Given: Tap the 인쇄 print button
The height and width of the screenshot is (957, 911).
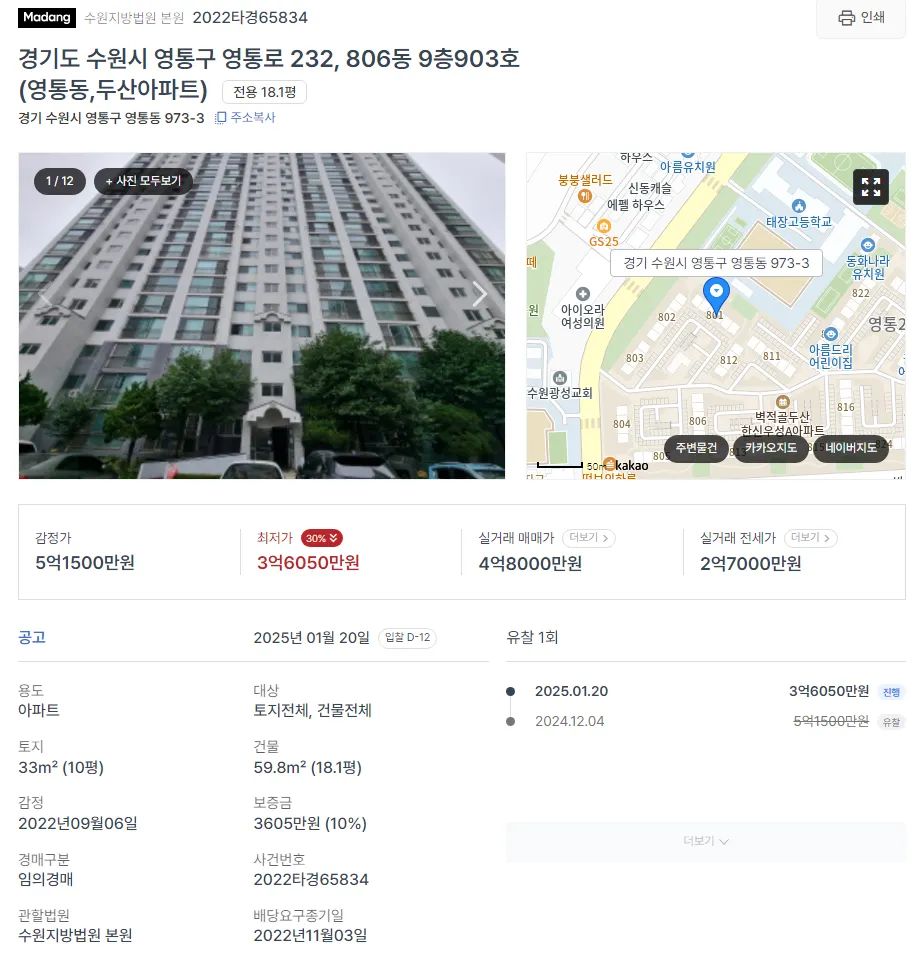Looking at the screenshot, I should coord(860,18).
